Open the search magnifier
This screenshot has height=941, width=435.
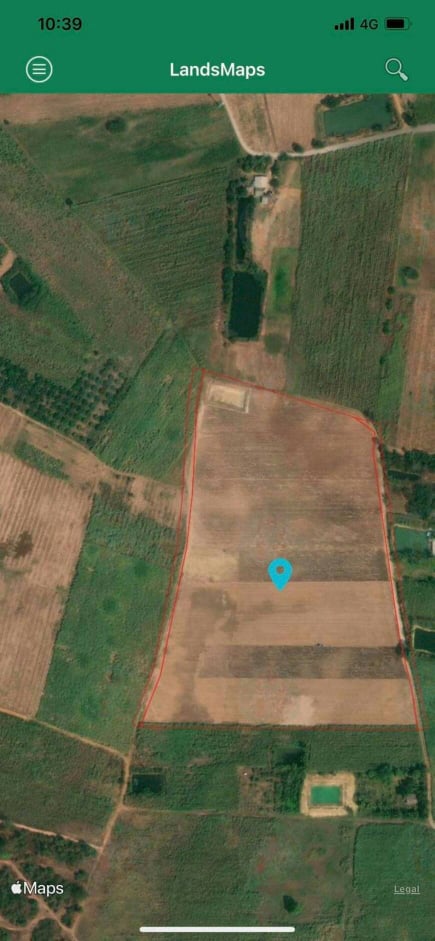click(x=397, y=70)
